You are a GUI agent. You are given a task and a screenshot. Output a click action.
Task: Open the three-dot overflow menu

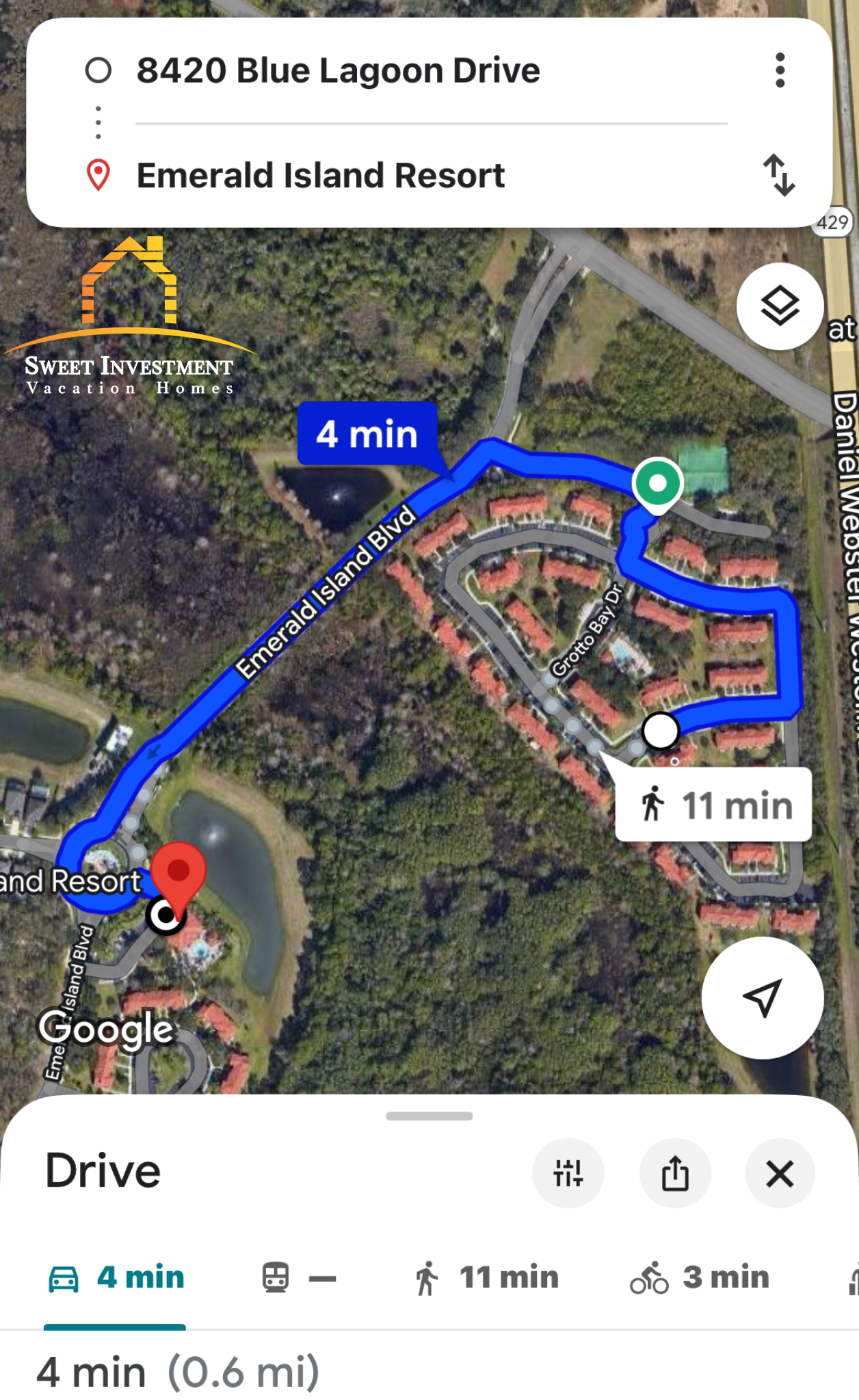[780, 70]
